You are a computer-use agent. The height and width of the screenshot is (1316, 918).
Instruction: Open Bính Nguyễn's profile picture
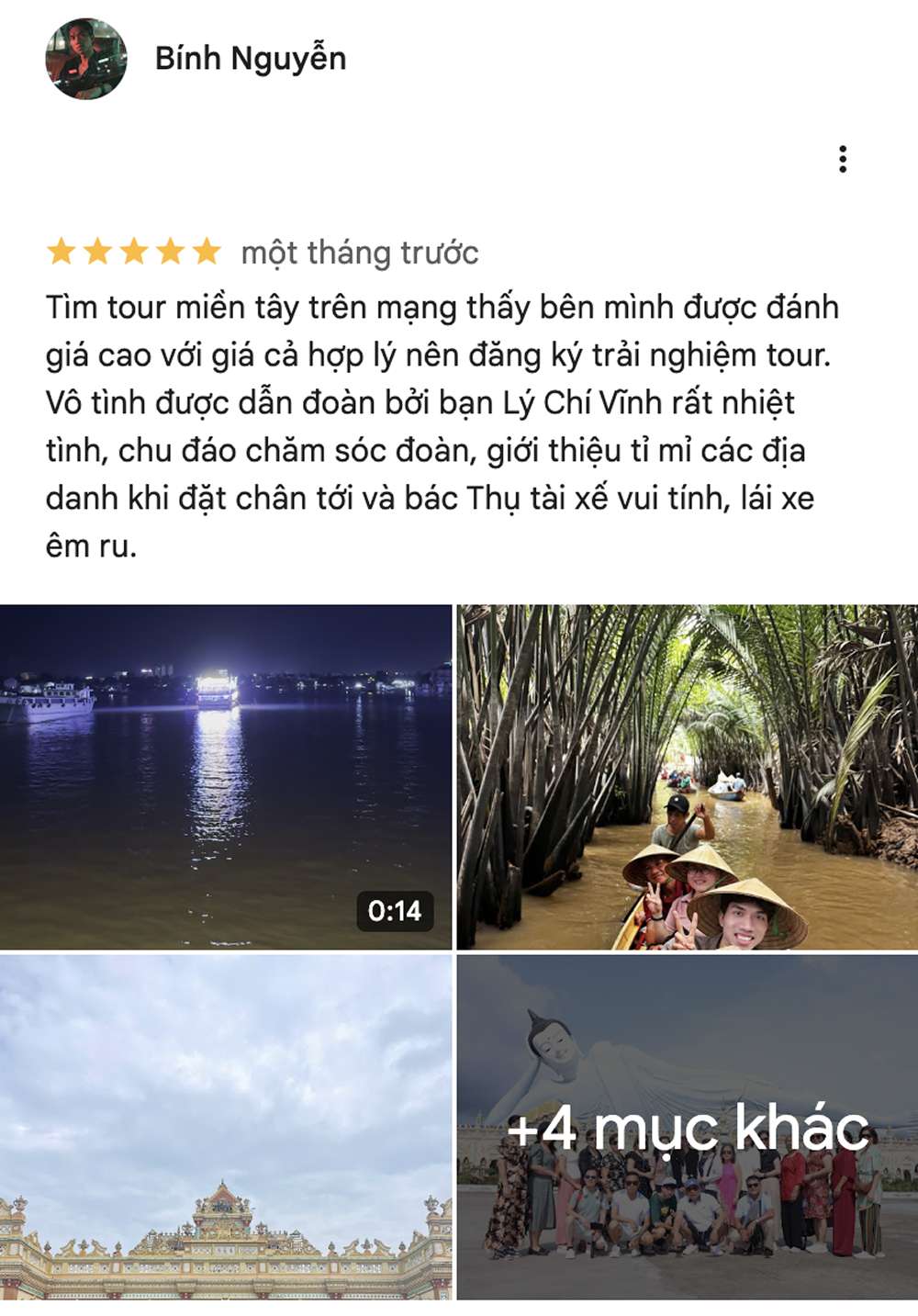[86, 59]
